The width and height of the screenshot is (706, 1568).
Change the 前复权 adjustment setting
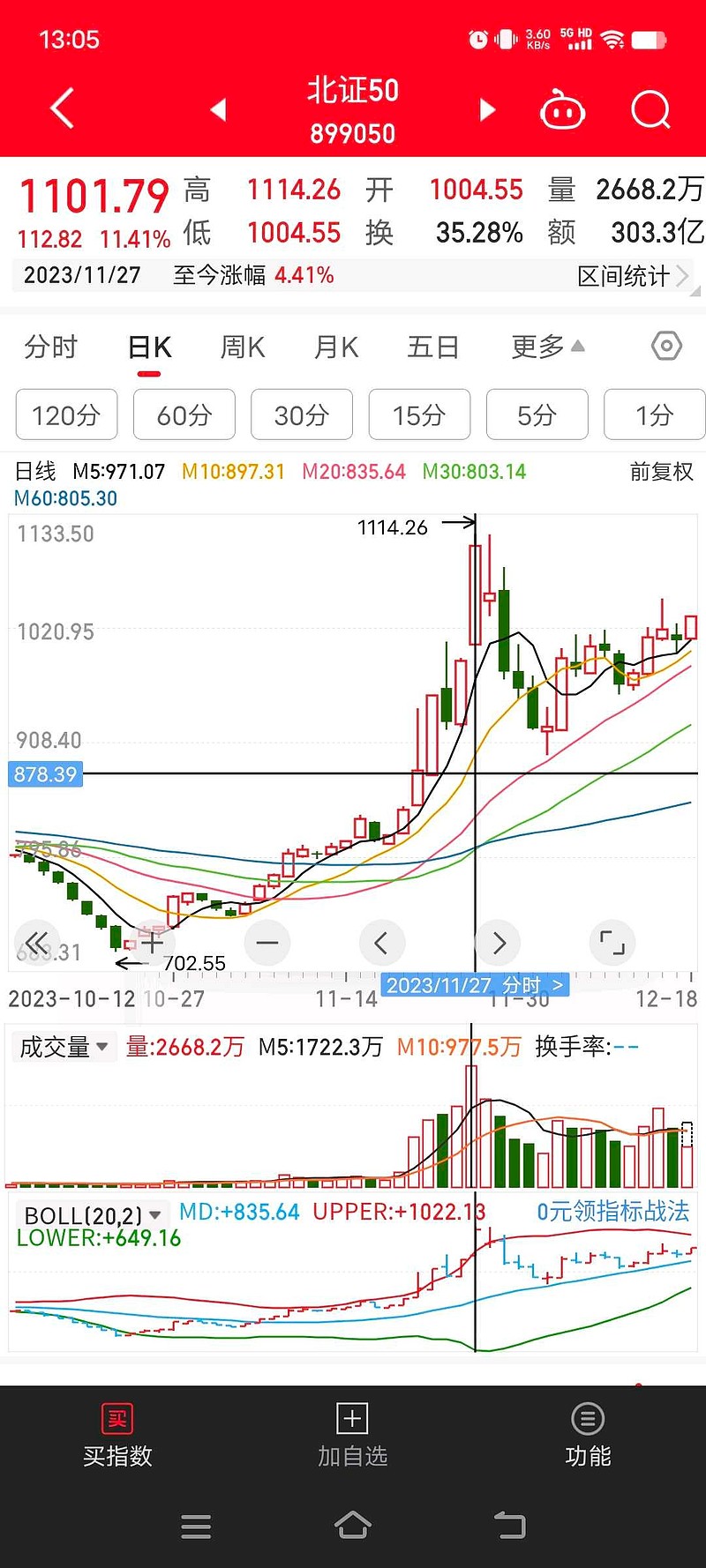[x=661, y=472]
